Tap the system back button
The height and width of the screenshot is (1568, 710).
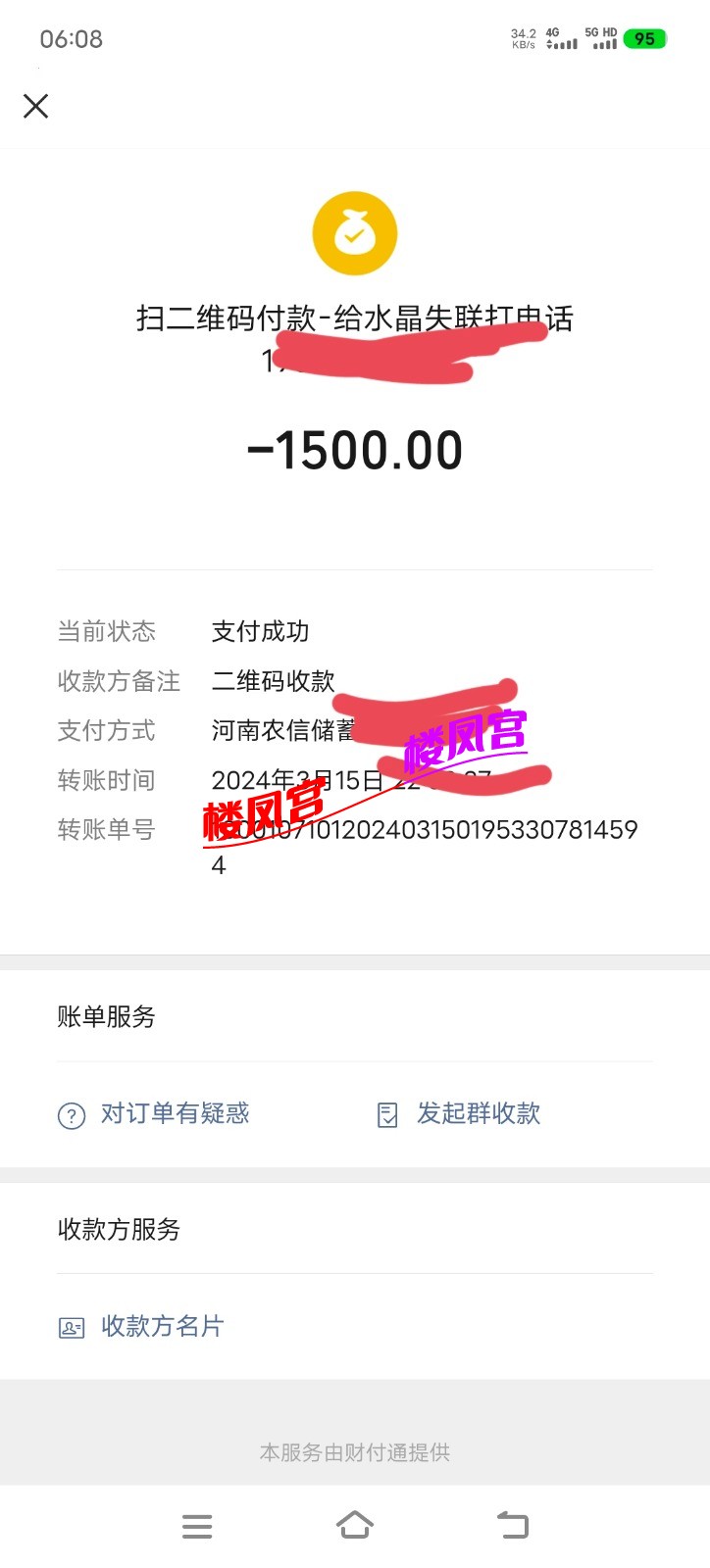[x=512, y=1526]
